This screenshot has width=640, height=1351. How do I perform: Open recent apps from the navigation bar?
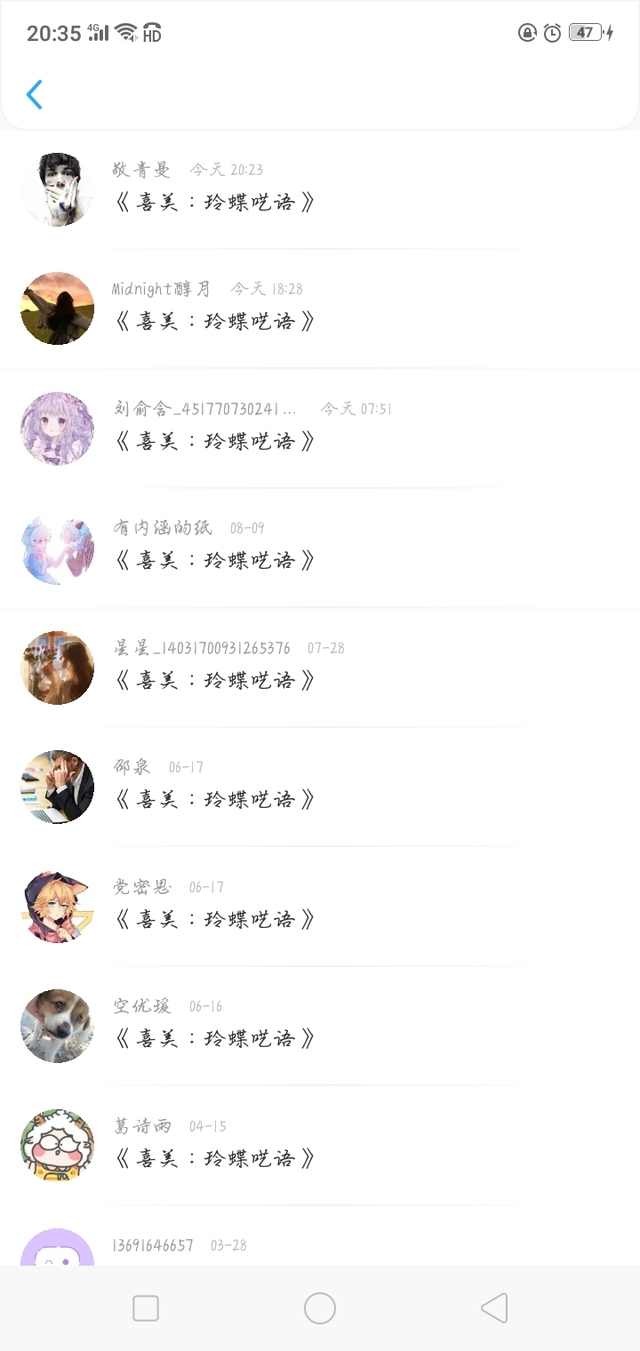[146, 1308]
